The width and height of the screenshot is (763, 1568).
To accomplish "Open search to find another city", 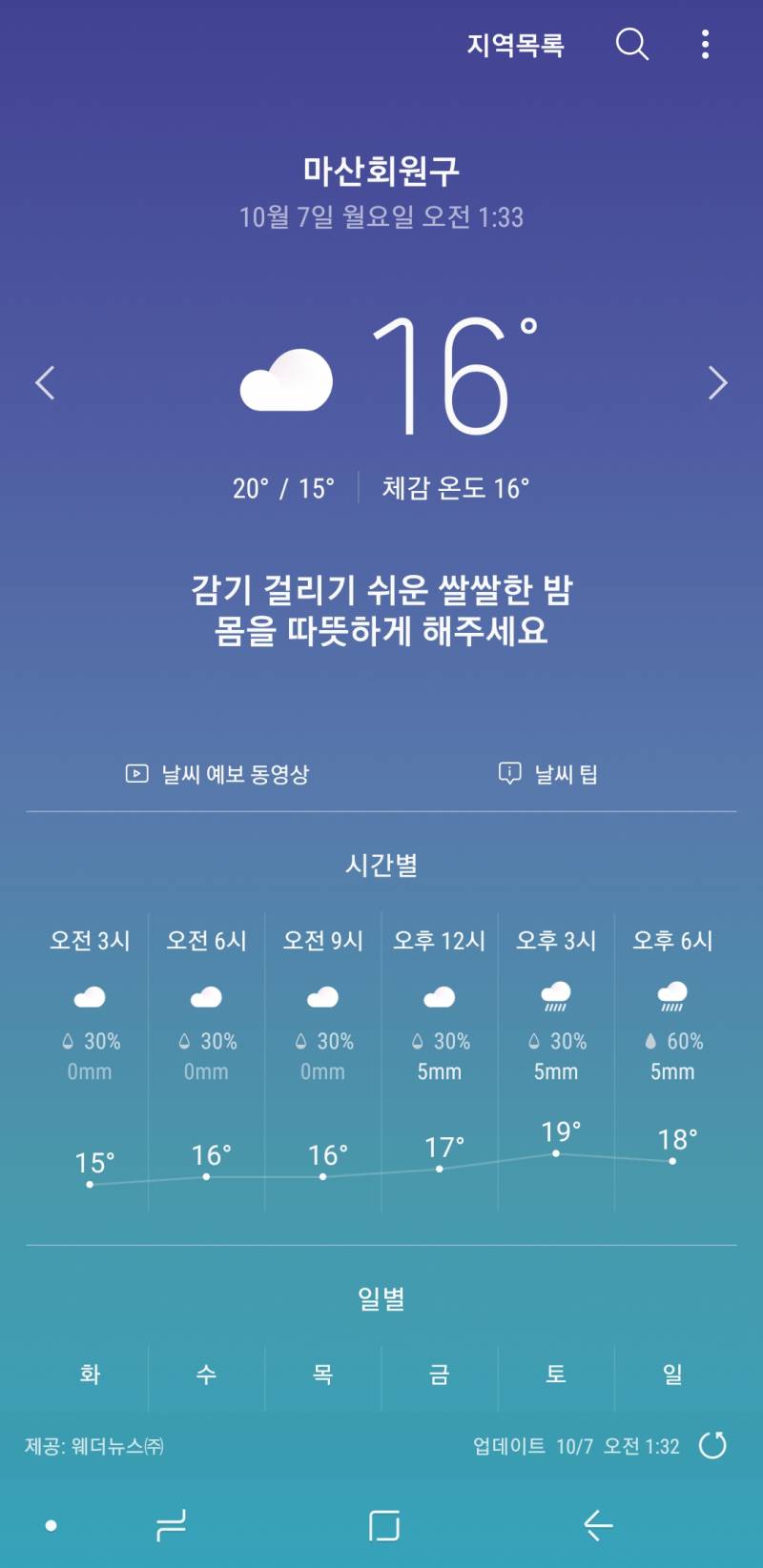I will [631, 44].
